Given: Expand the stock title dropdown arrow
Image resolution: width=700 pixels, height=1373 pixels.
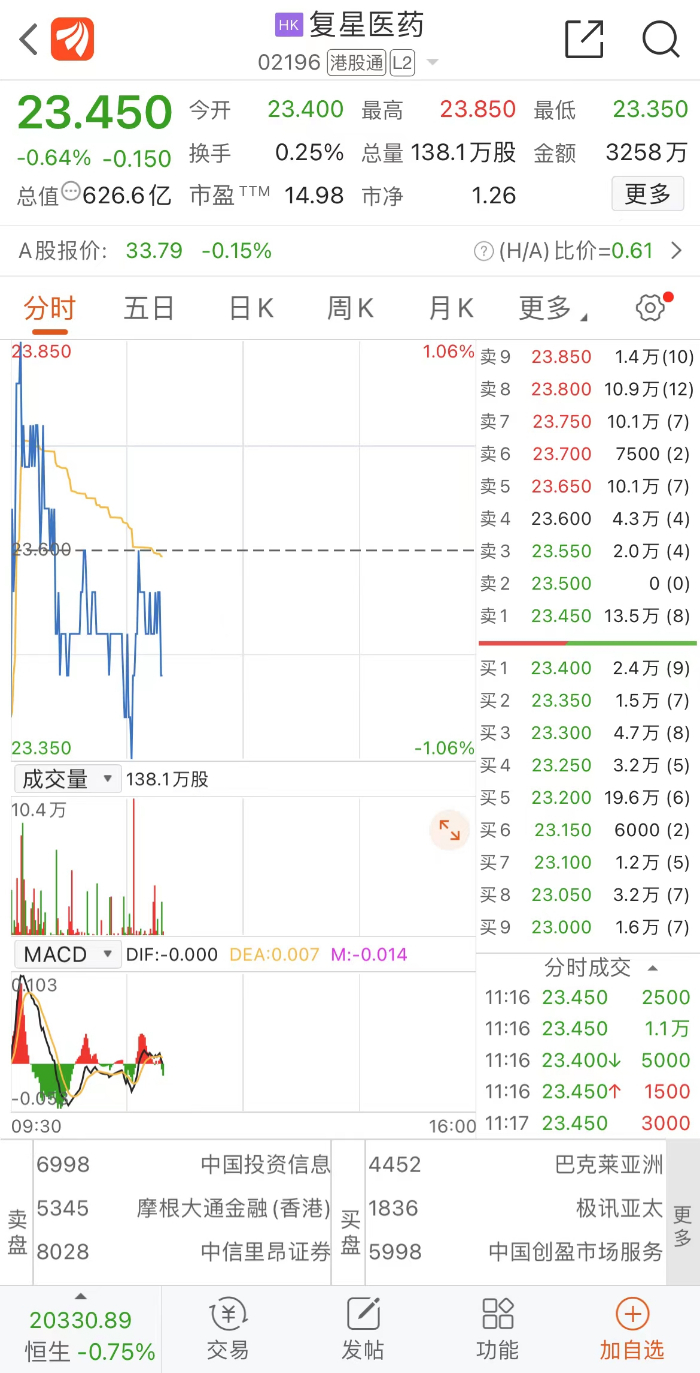Looking at the screenshot, I should point(433,63).
